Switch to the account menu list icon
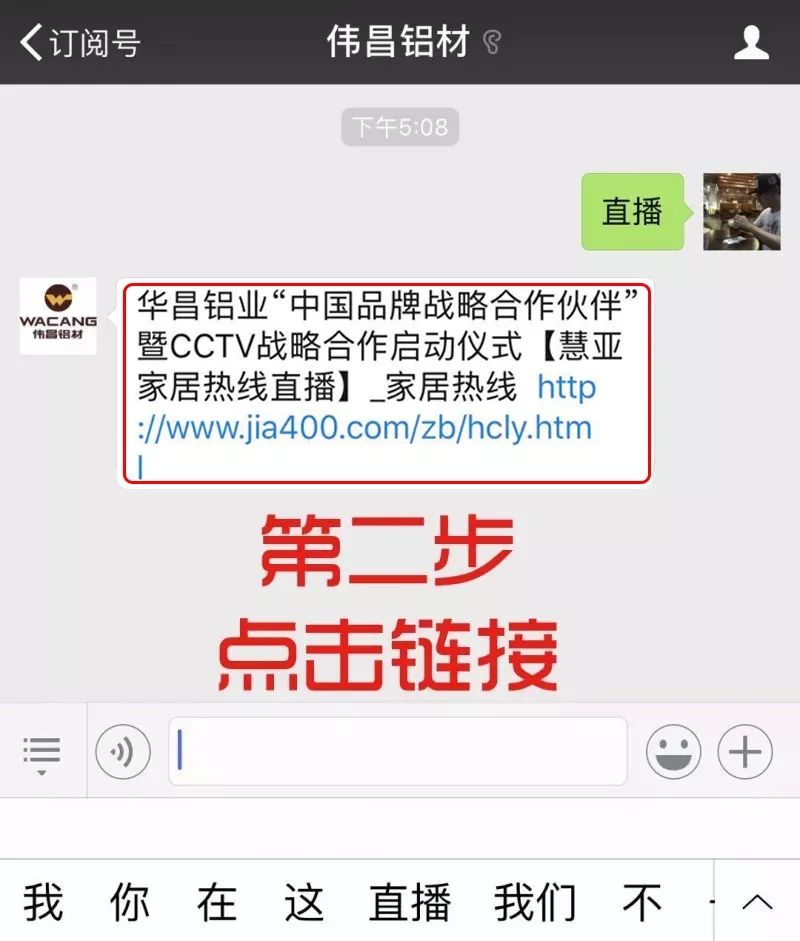This screenshot has width=800, height=941. [41, 752]
